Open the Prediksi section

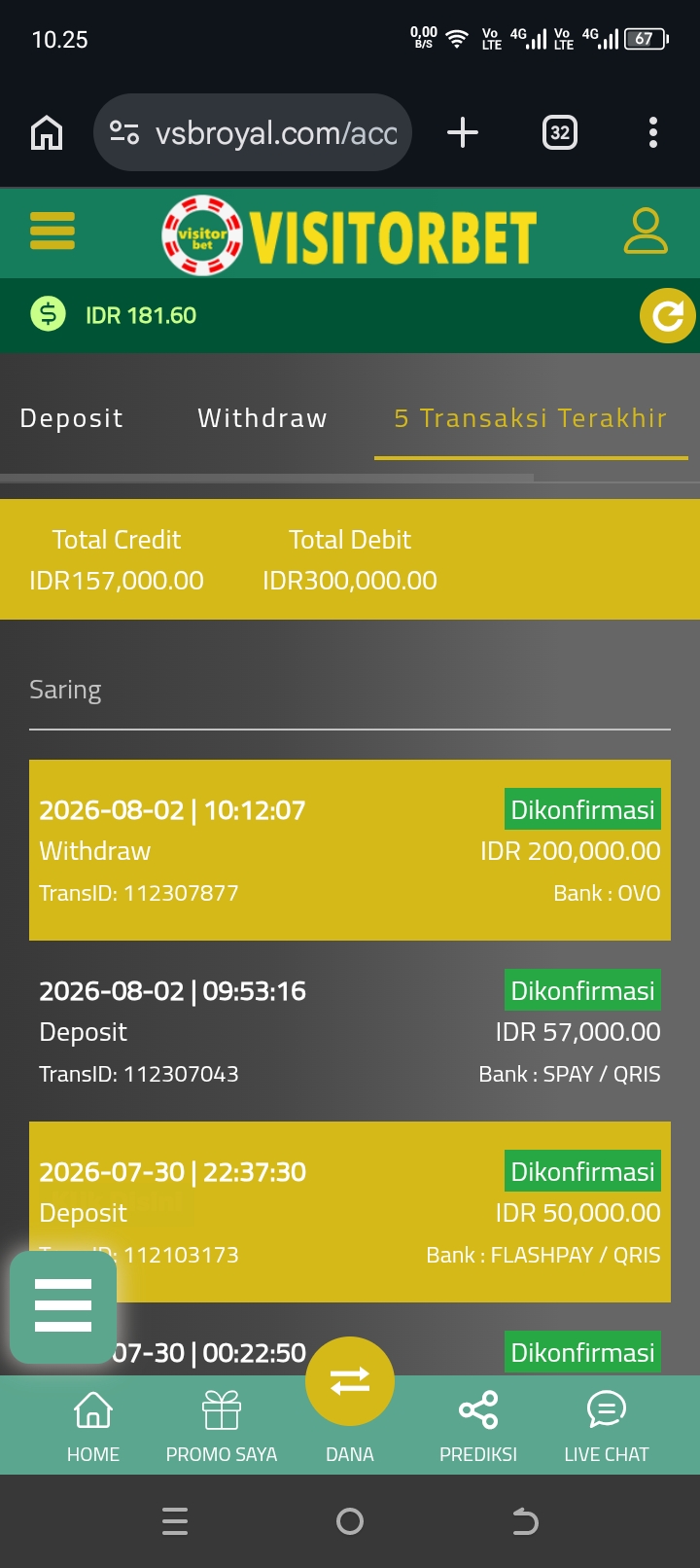pyautogui.click(x=478, y=1426)
